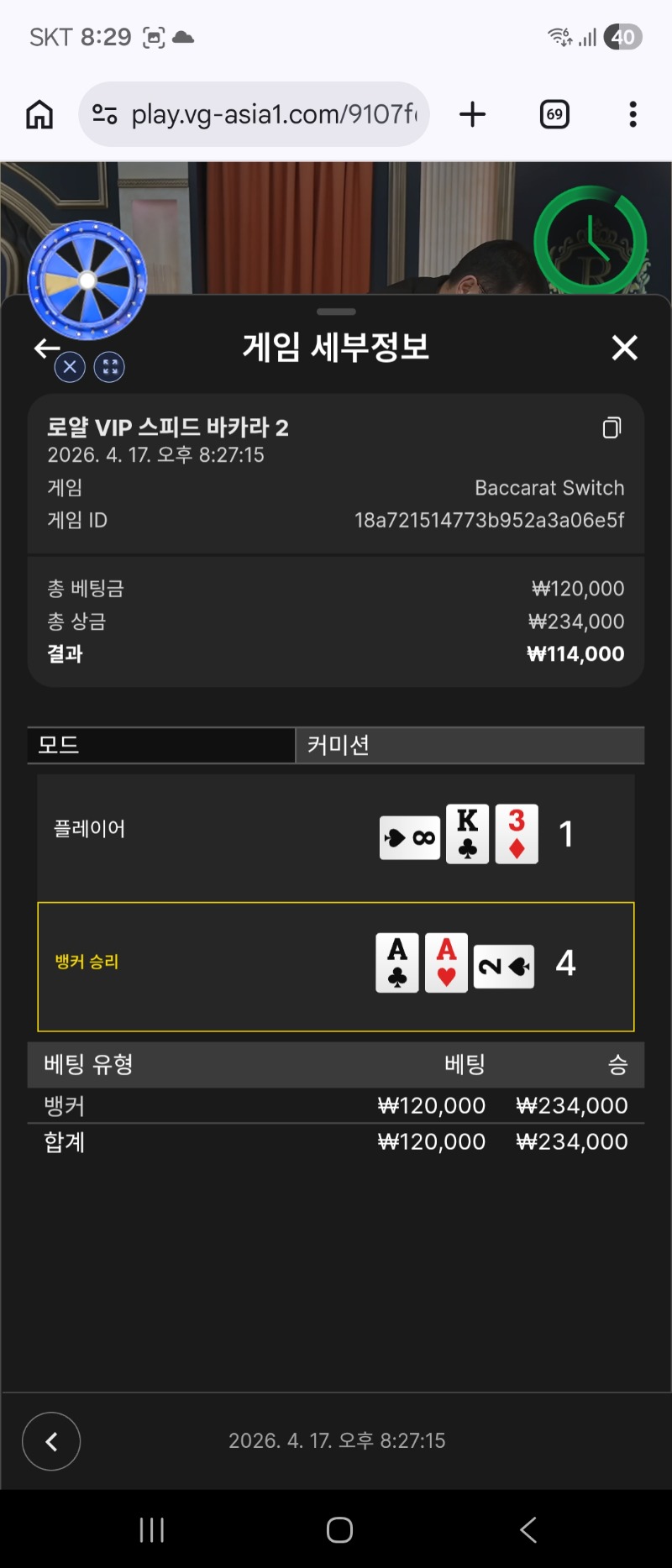The width and height of the screenshot is (672, 1568).
Task: Copy the game ID details
Action: coord(612,428)
